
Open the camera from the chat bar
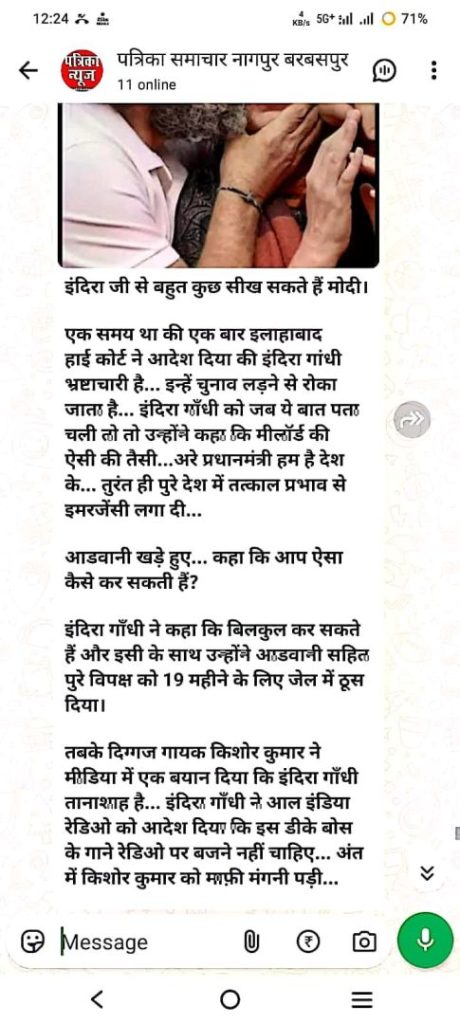pos(364,942)
